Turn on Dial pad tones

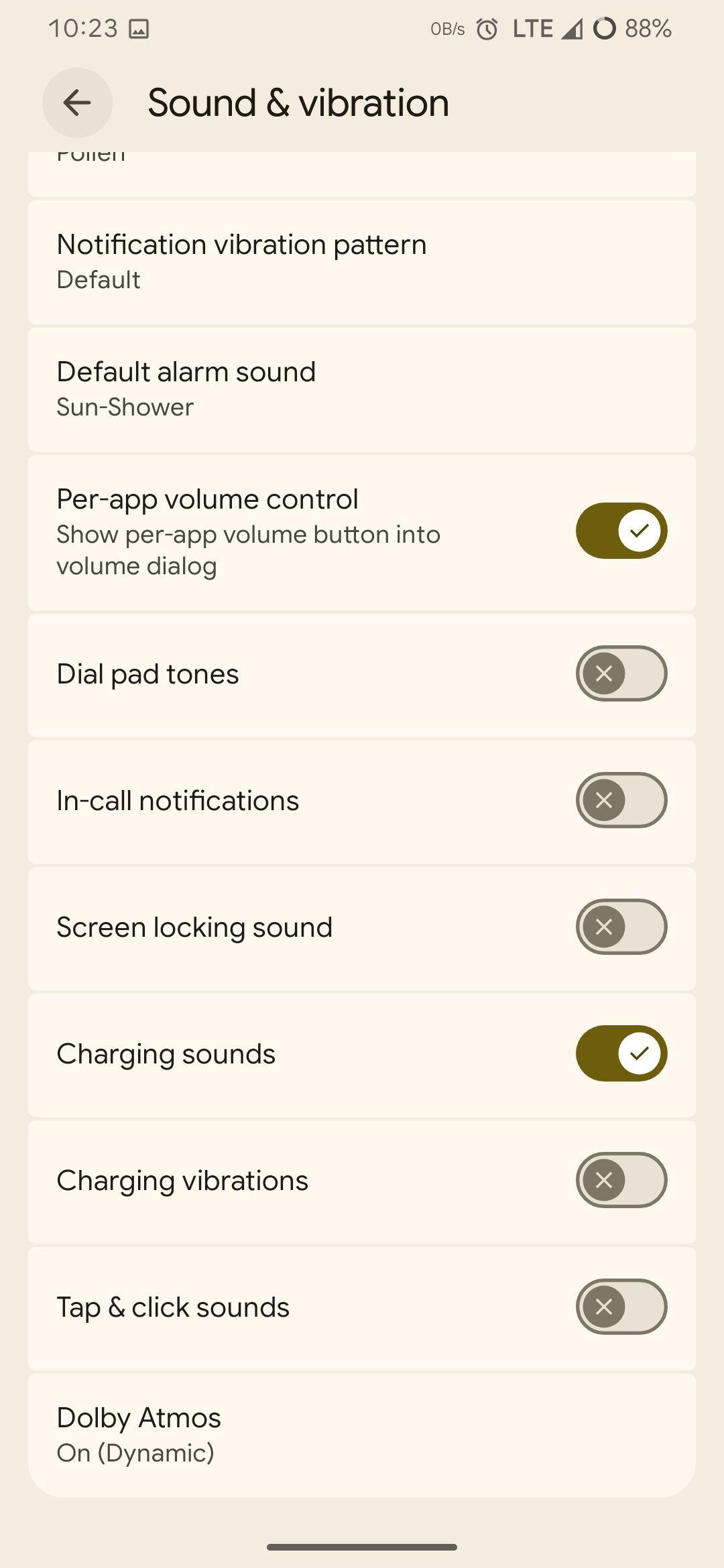pos(621,673)
